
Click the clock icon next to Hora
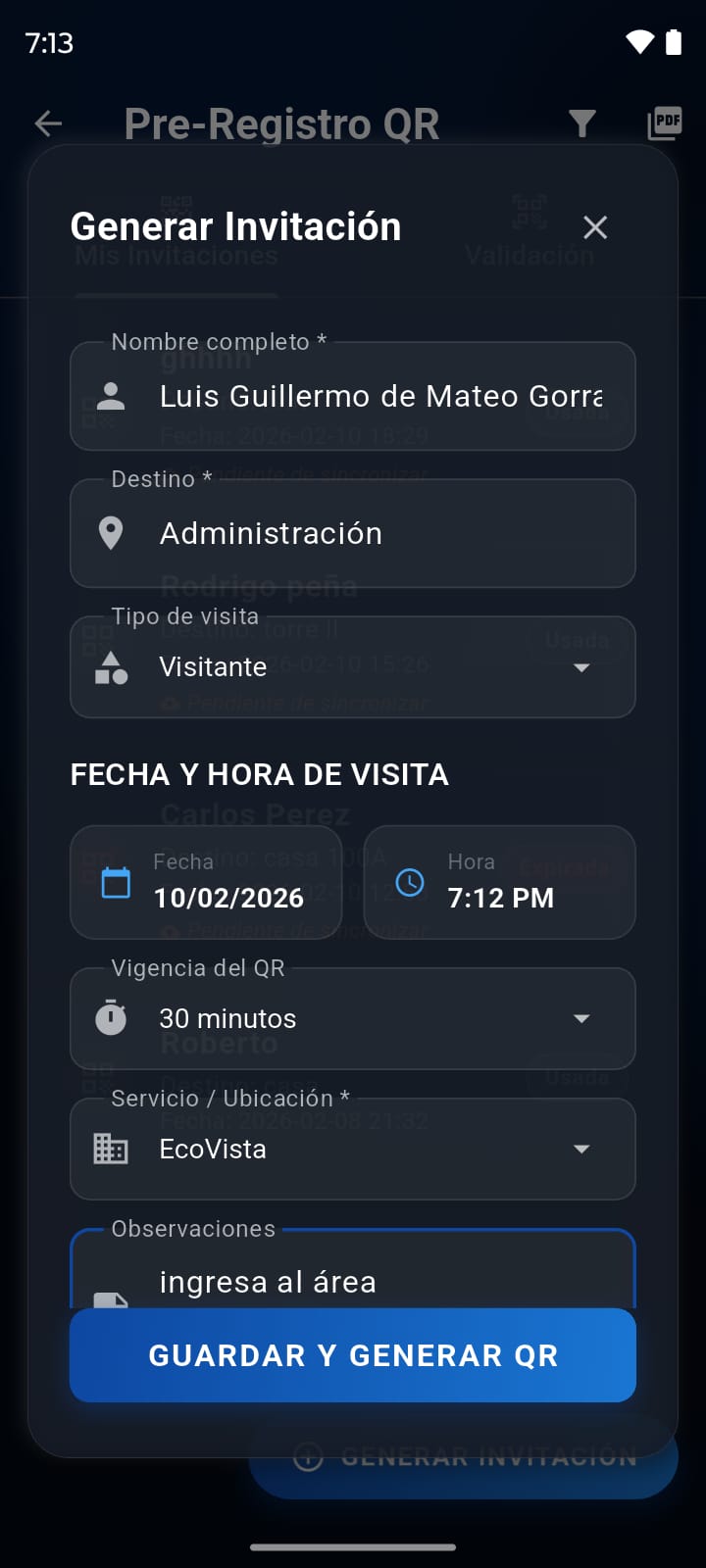pos(409,882)
